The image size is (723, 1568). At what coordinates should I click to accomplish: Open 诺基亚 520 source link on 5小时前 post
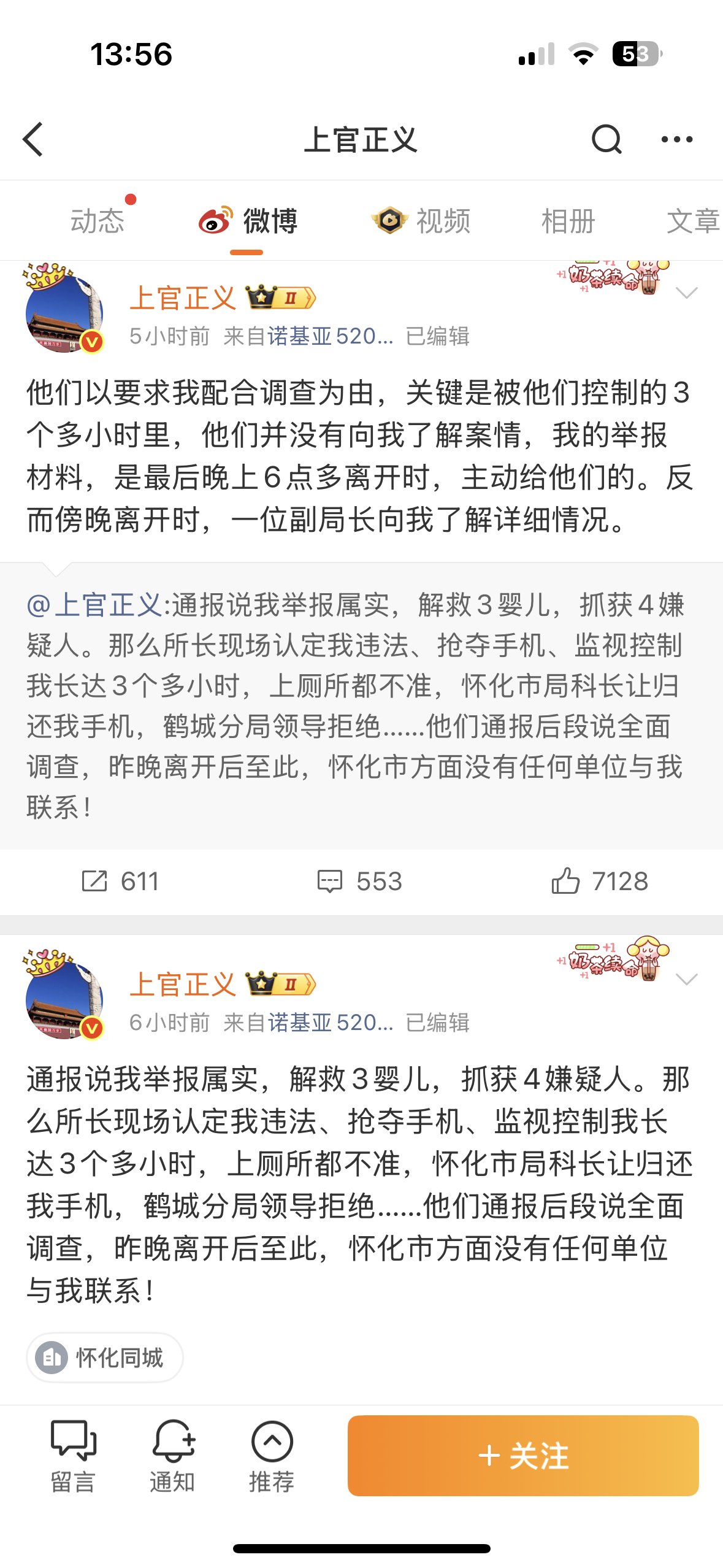330,336
